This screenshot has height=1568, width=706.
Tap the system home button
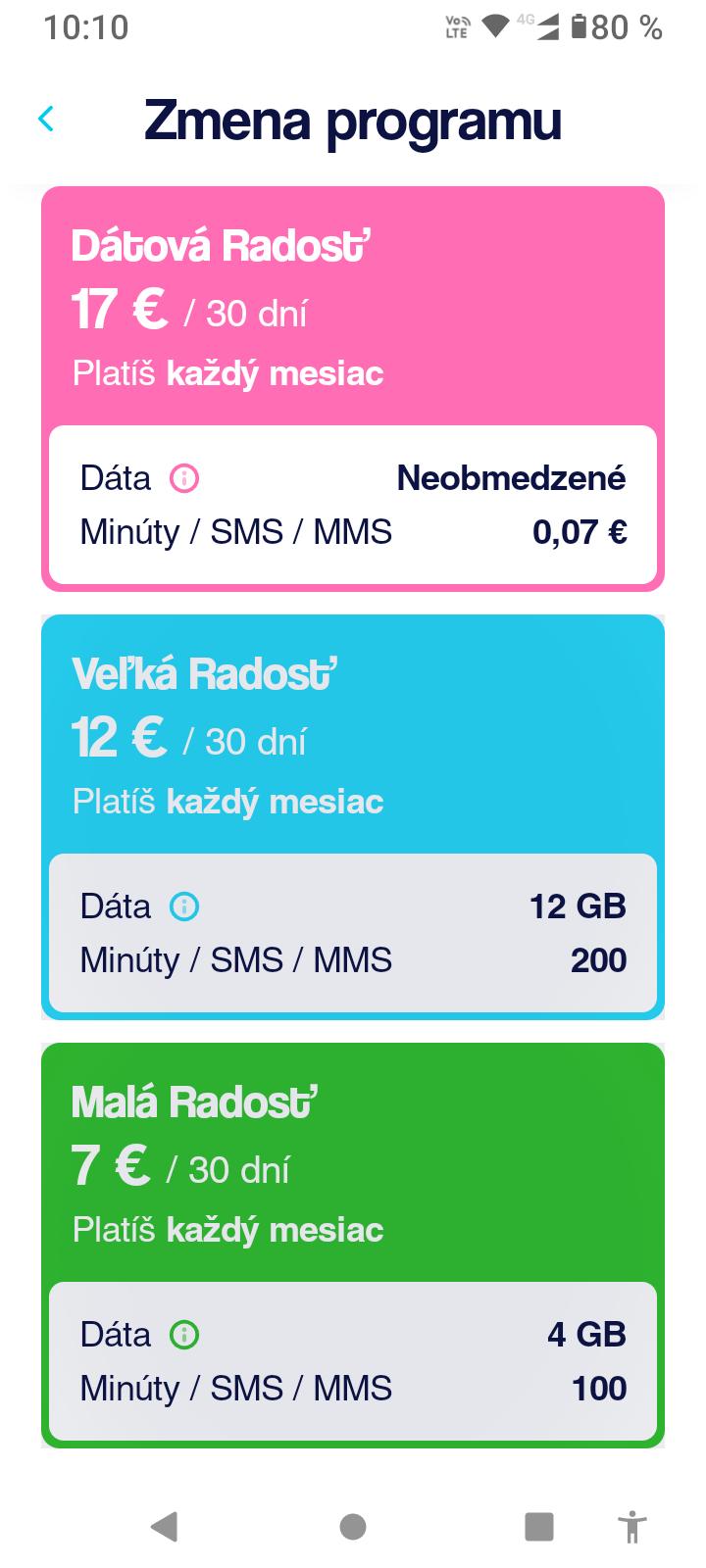353,1526
